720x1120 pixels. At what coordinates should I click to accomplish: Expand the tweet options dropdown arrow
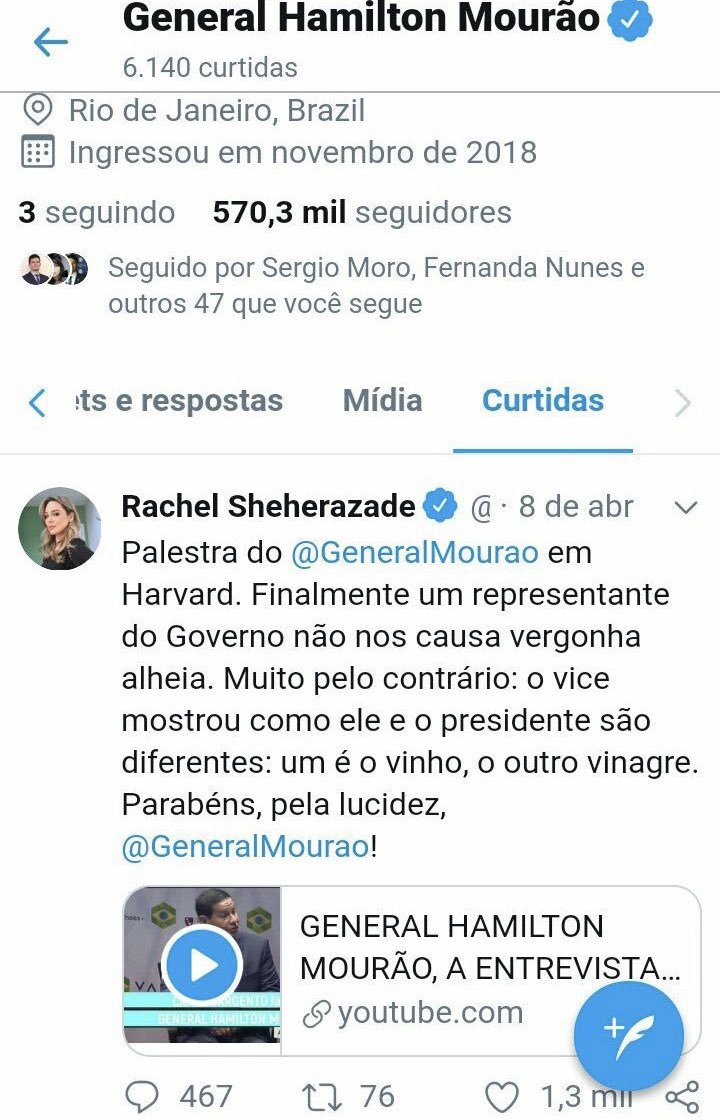pos(685,508)
